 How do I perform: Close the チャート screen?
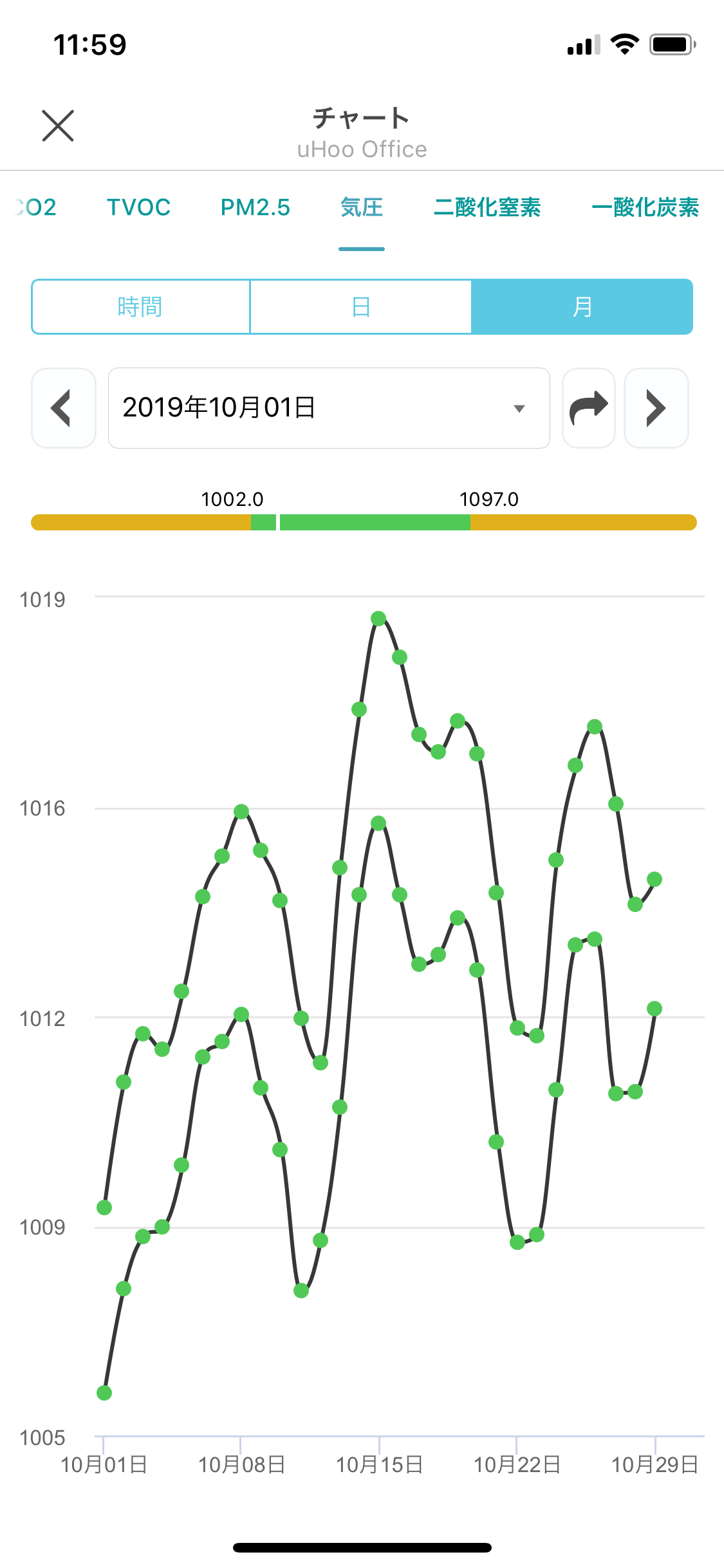pyautogui.click(x=58, y=126)
